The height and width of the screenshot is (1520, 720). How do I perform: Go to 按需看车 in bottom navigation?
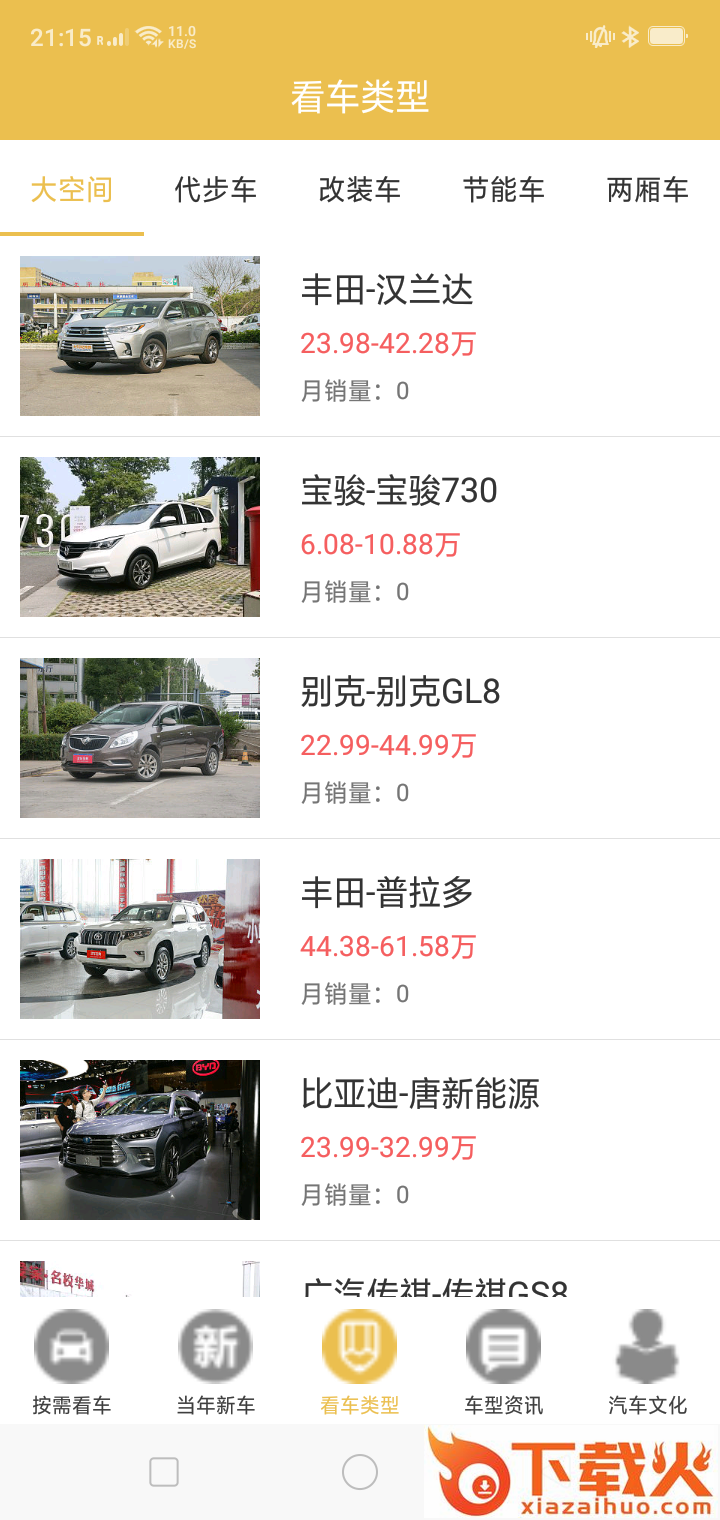pyautogui.click(x=72, y=1362)
